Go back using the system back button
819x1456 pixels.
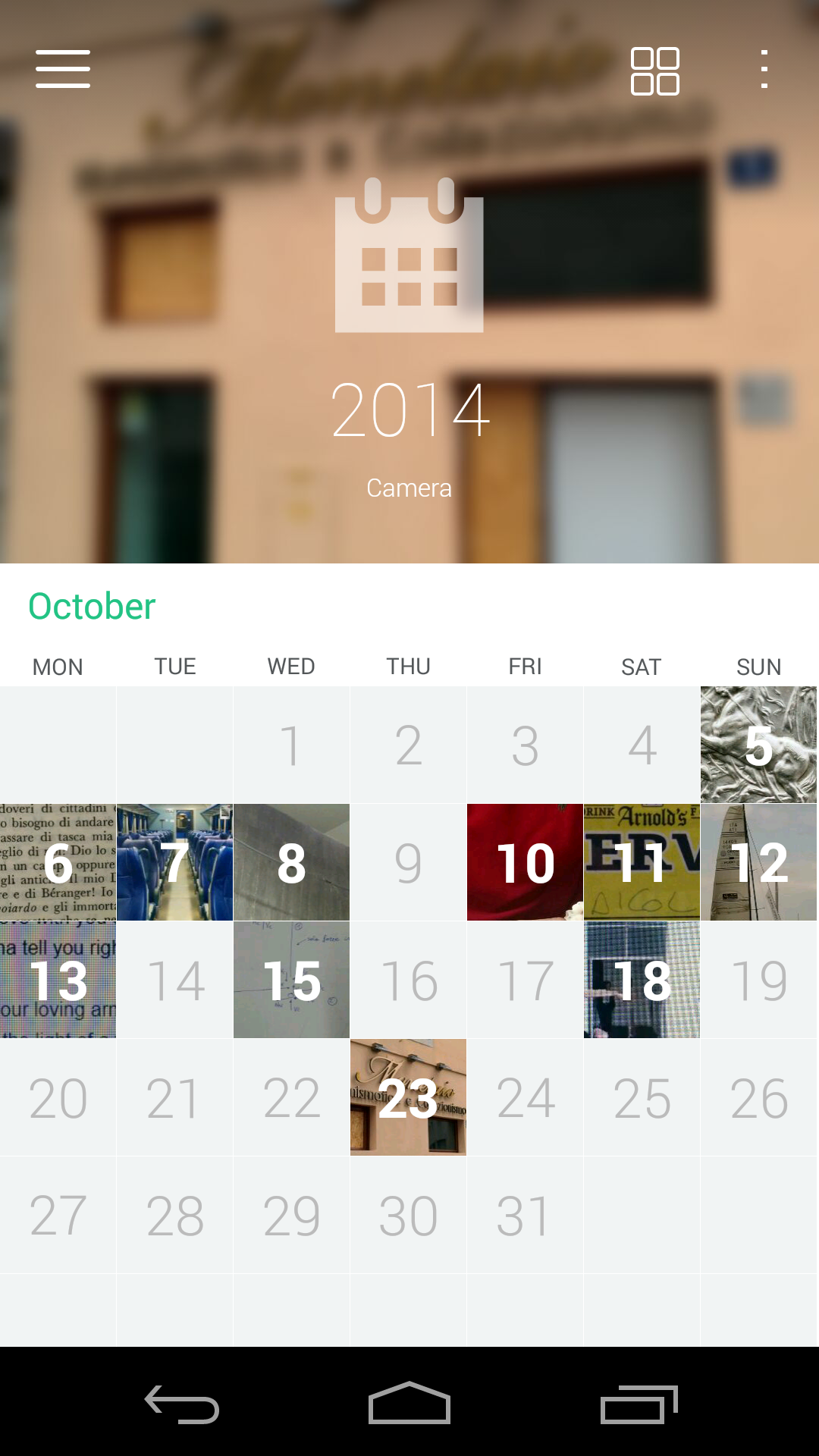(182, 1404)
